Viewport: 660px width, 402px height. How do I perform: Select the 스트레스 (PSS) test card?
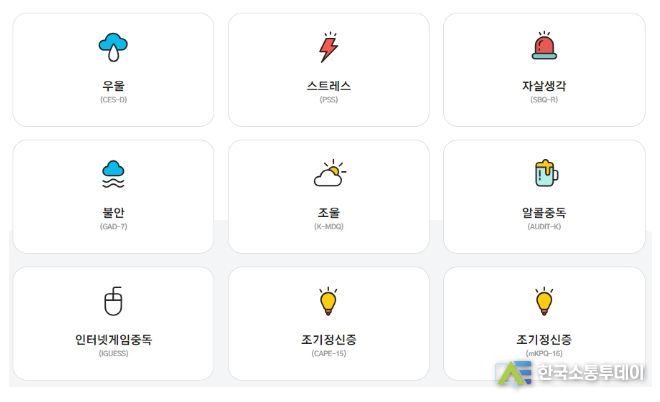coord(328,70)
